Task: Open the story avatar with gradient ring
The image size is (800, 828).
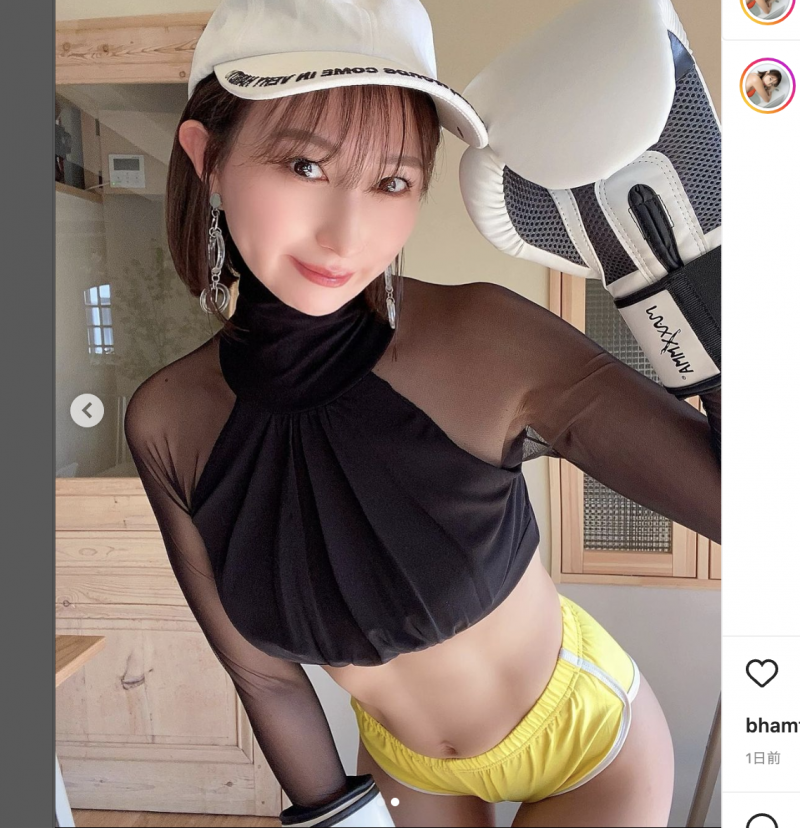Action: [767, 85]
